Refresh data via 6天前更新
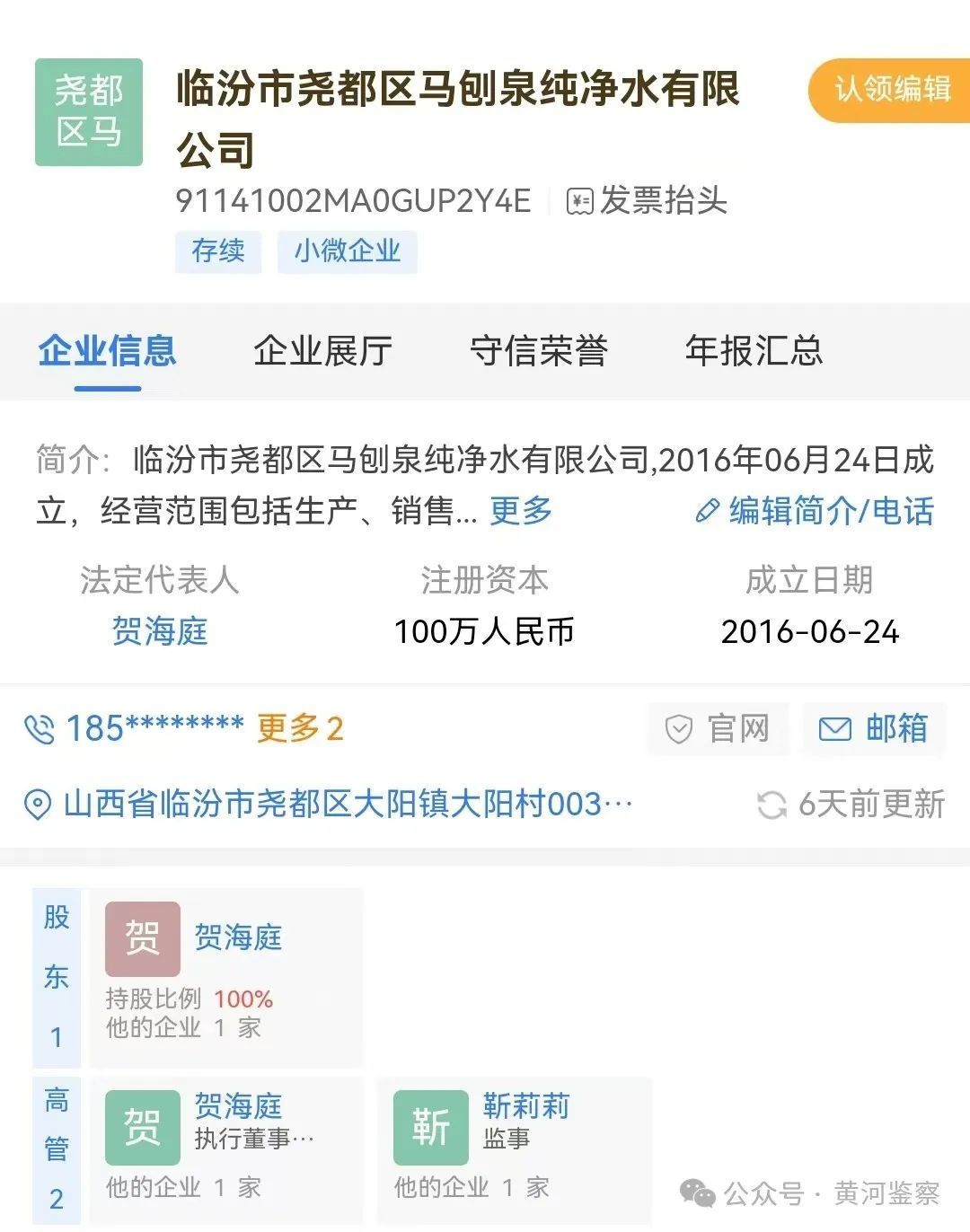The image size is (970, 1232). 851,804
